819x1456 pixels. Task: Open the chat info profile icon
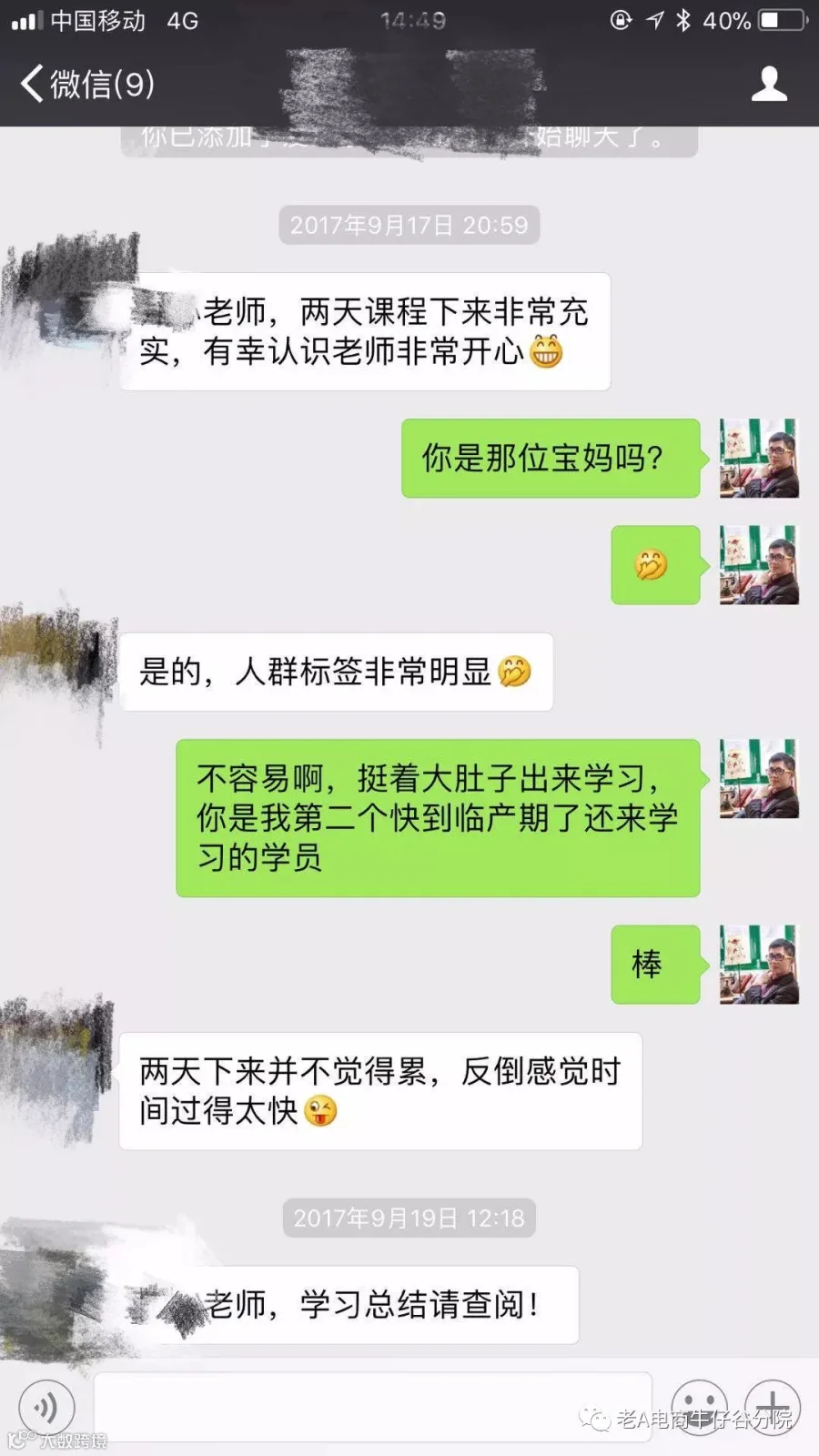[769, 83]
